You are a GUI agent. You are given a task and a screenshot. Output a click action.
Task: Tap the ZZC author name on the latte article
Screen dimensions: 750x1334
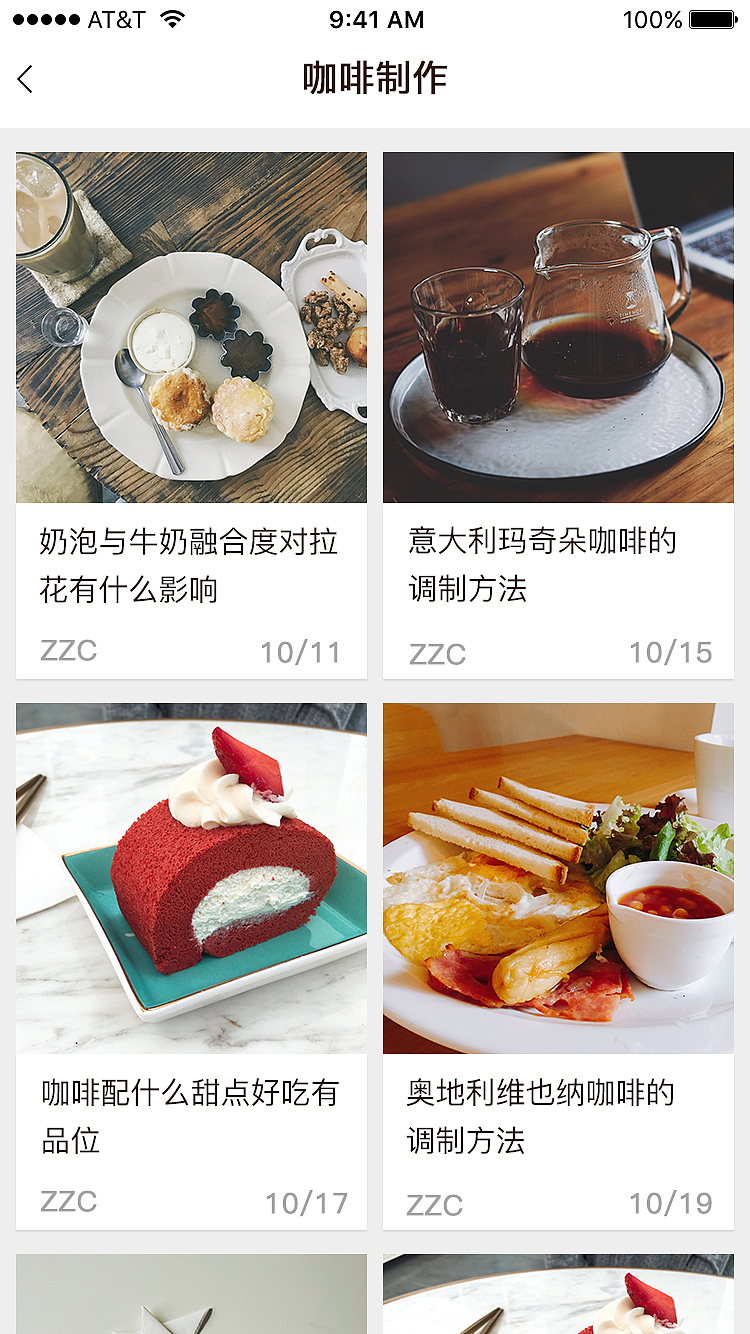pyautogui.click(x=67, y=650)
